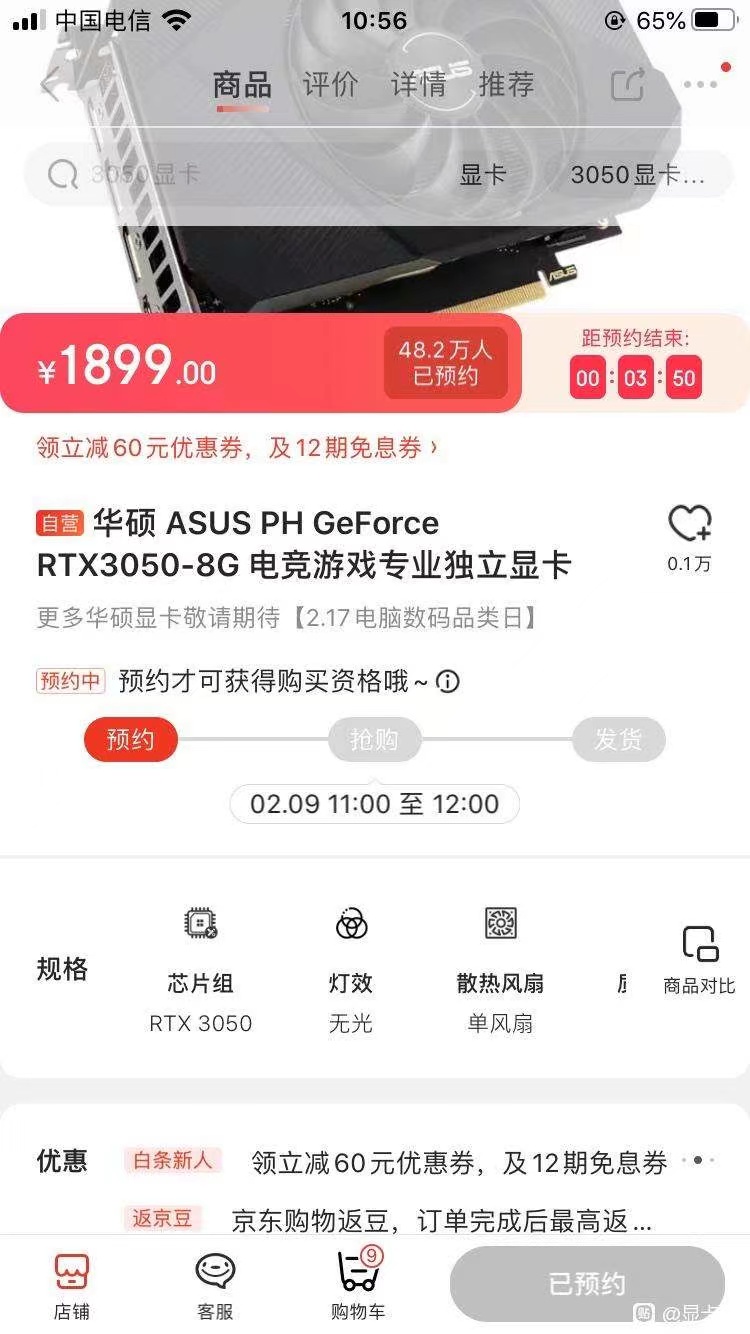750x1334 pixels.
Task: Select the 显卡 search suggestion chip
Action: (483, 175)
